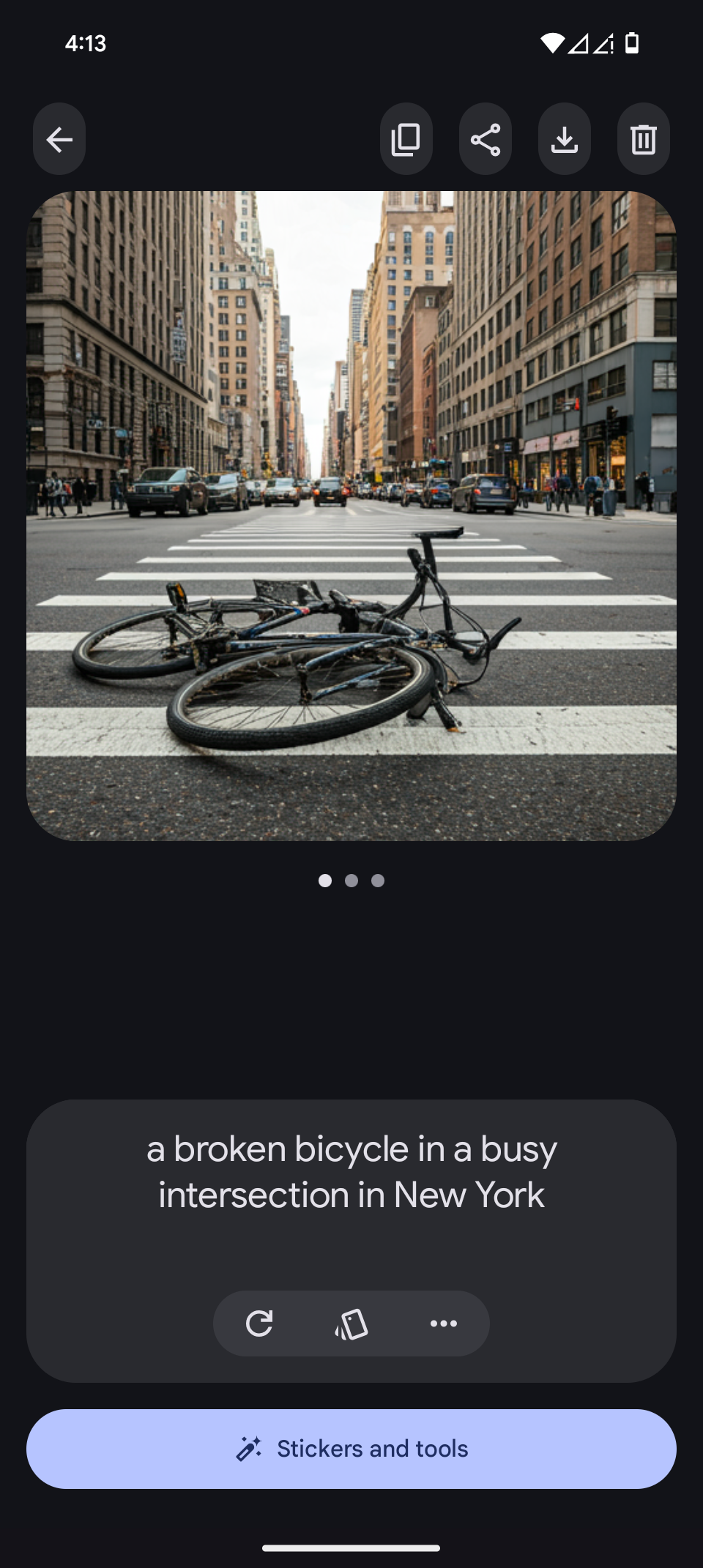Open more options three-dot menu

pyautogui.click(x=444, y=1324)
